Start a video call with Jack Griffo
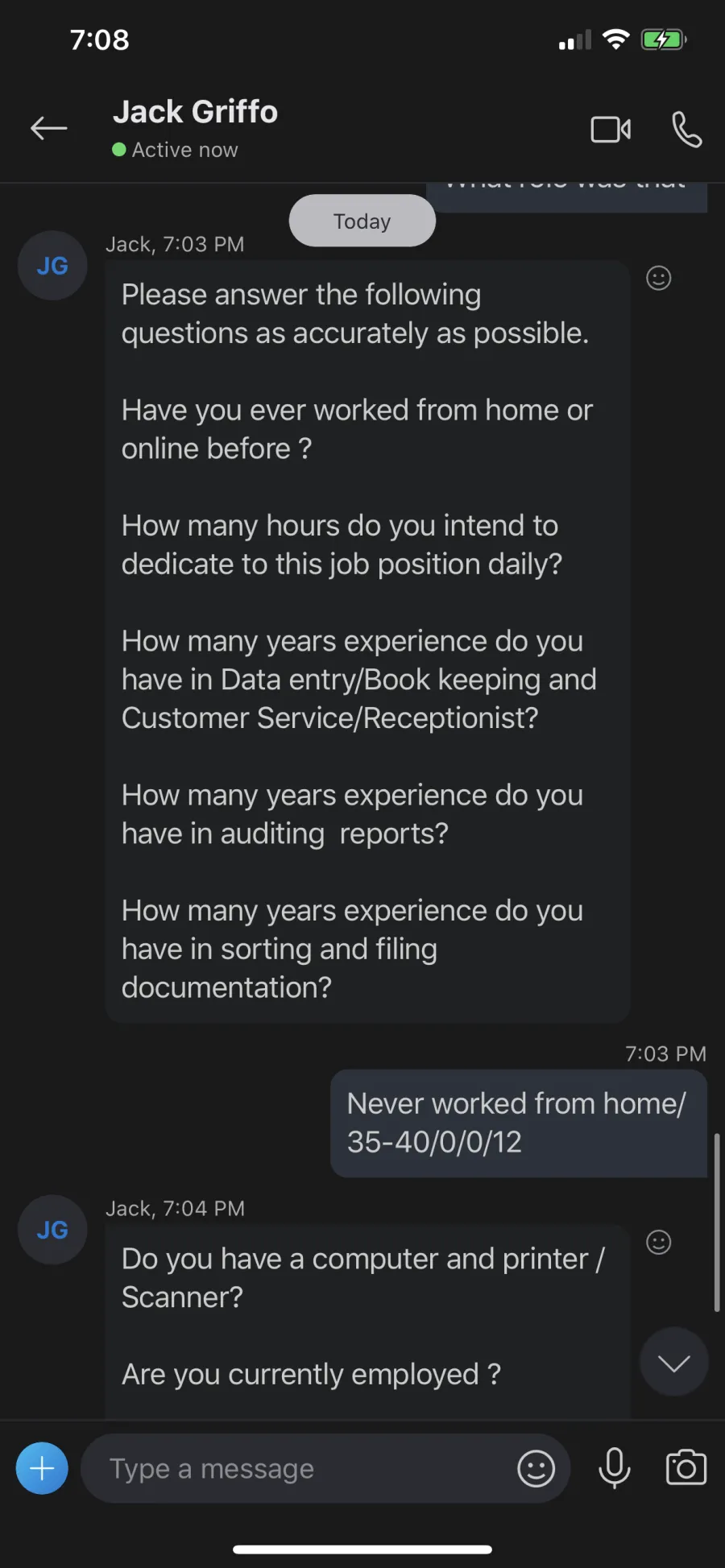Viewport: 725px width, 1568px height. coord(611,129)
